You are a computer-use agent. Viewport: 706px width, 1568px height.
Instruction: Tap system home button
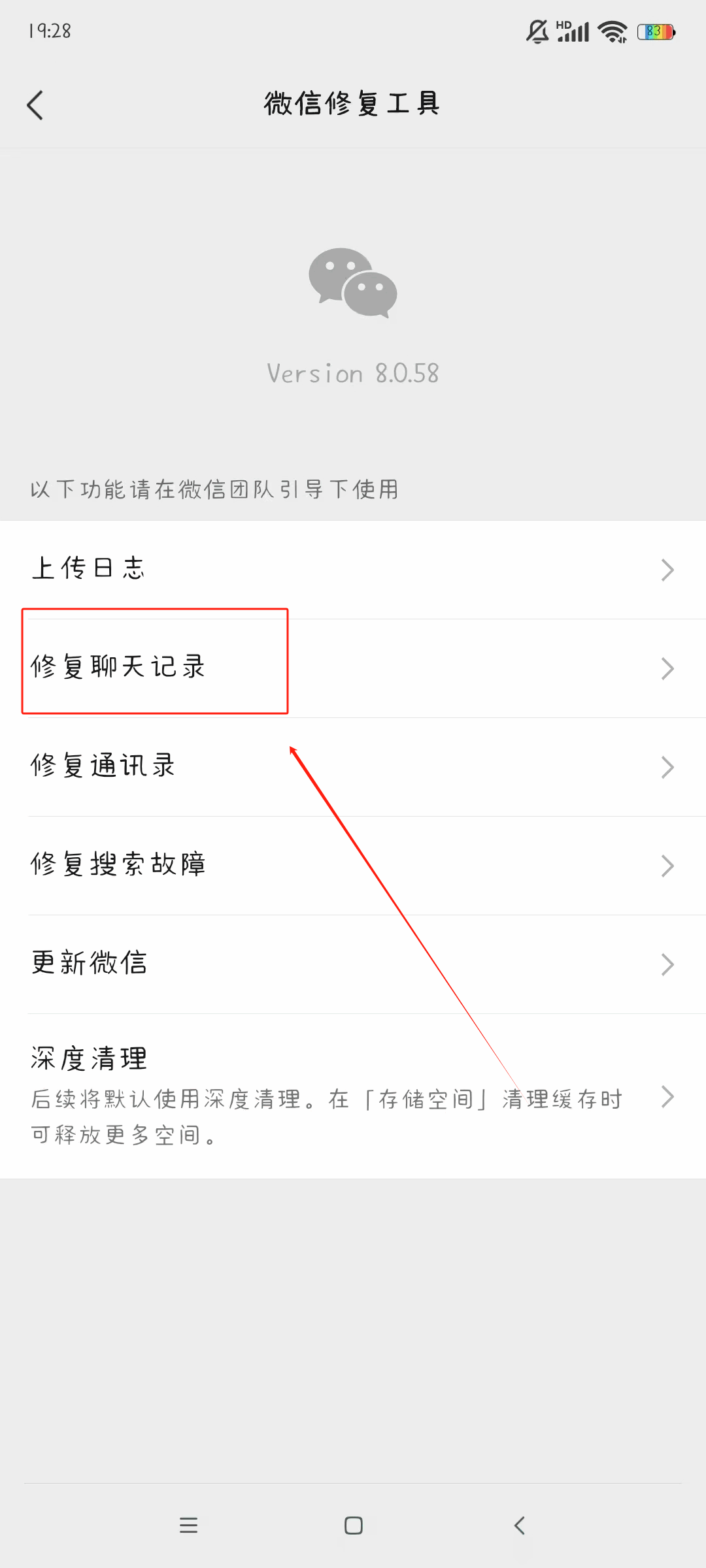[354, 1526]
